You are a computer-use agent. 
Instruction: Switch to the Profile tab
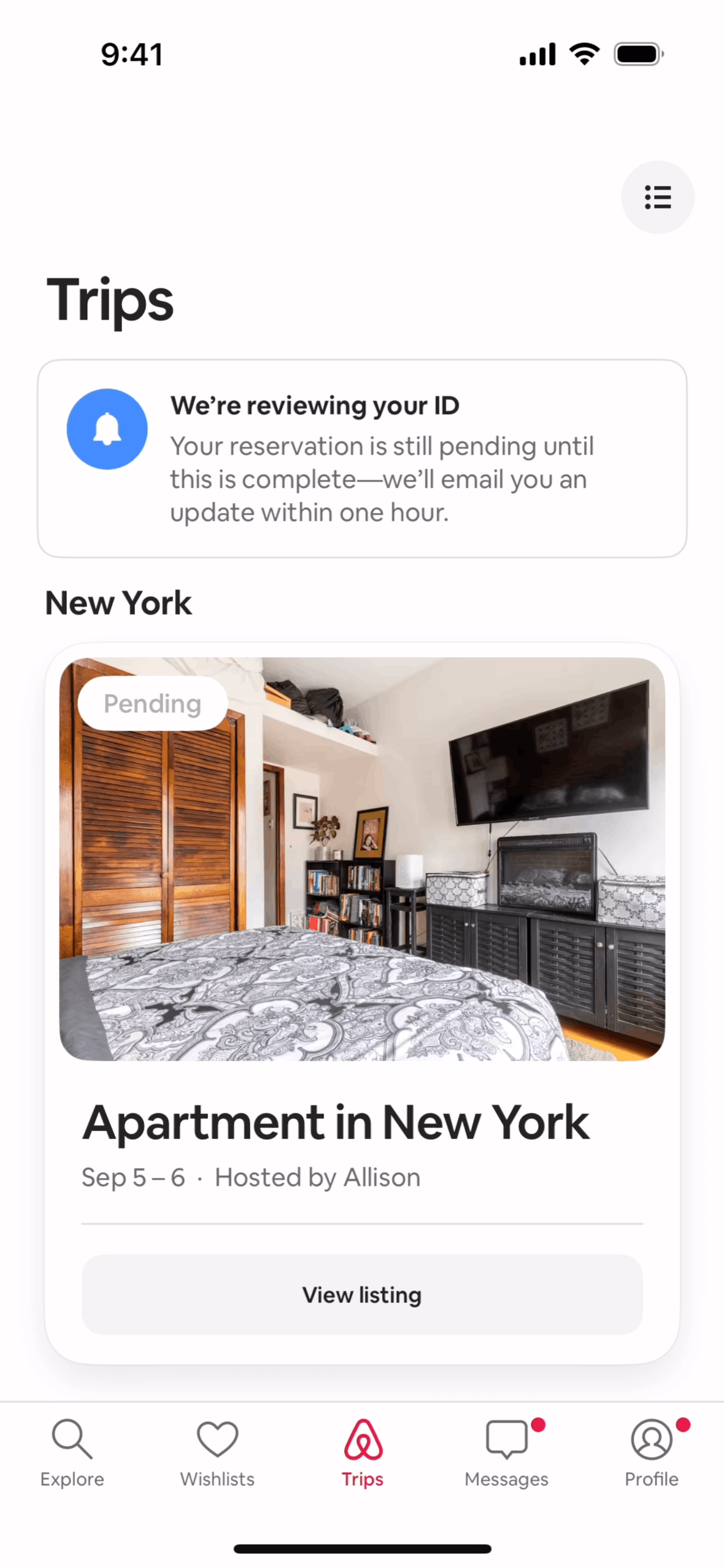click(652, 1451)
